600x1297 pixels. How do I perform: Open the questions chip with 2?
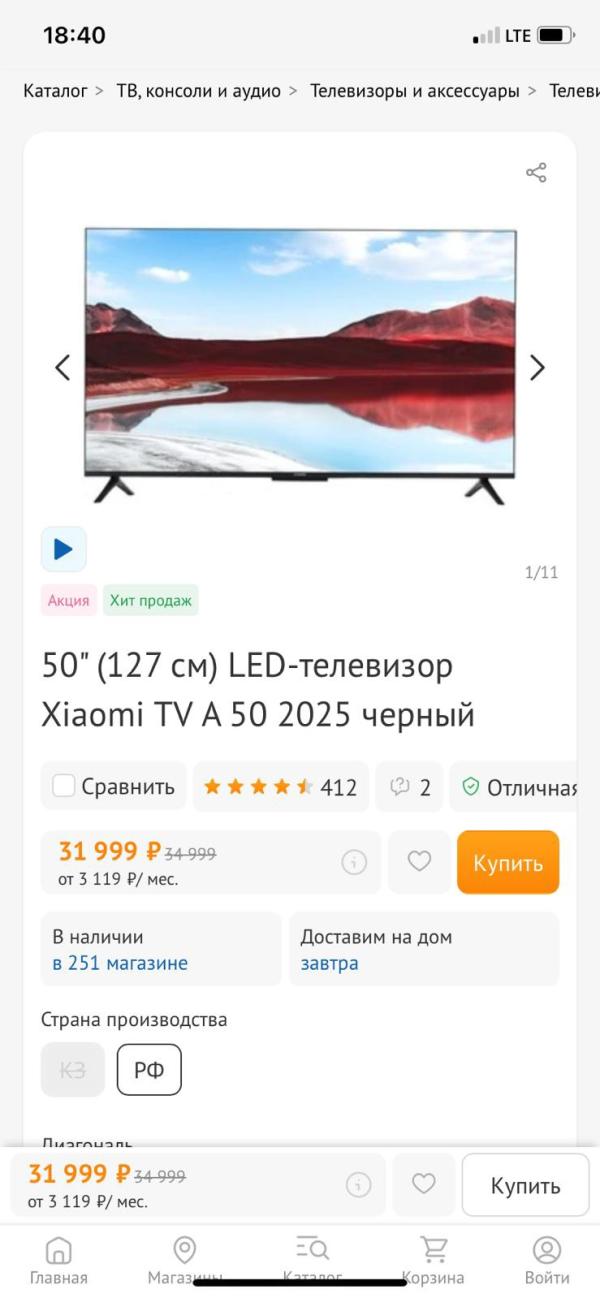410,787
